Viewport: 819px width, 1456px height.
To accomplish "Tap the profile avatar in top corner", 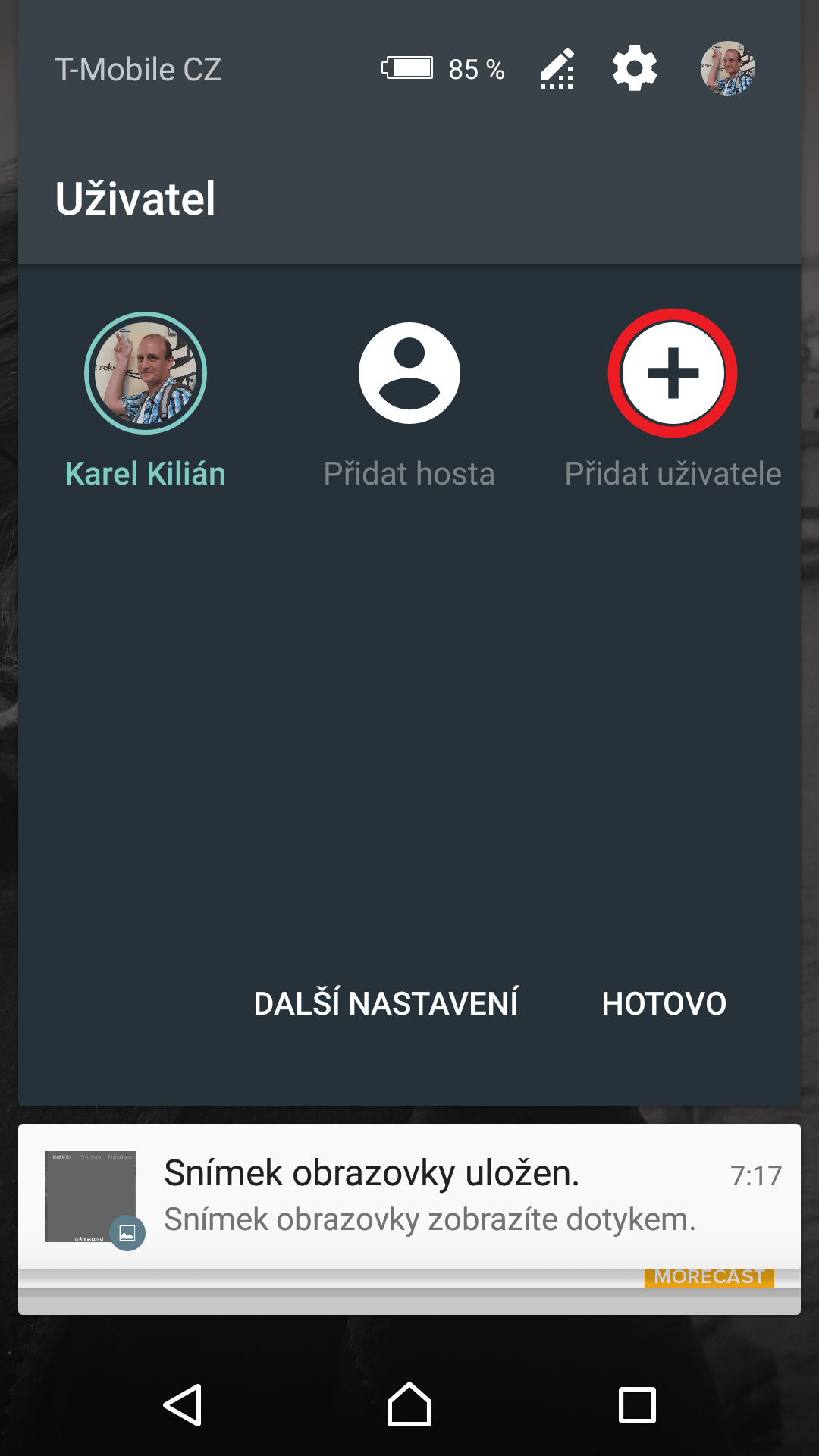I will pyautogui.click(x=728, y=68).
